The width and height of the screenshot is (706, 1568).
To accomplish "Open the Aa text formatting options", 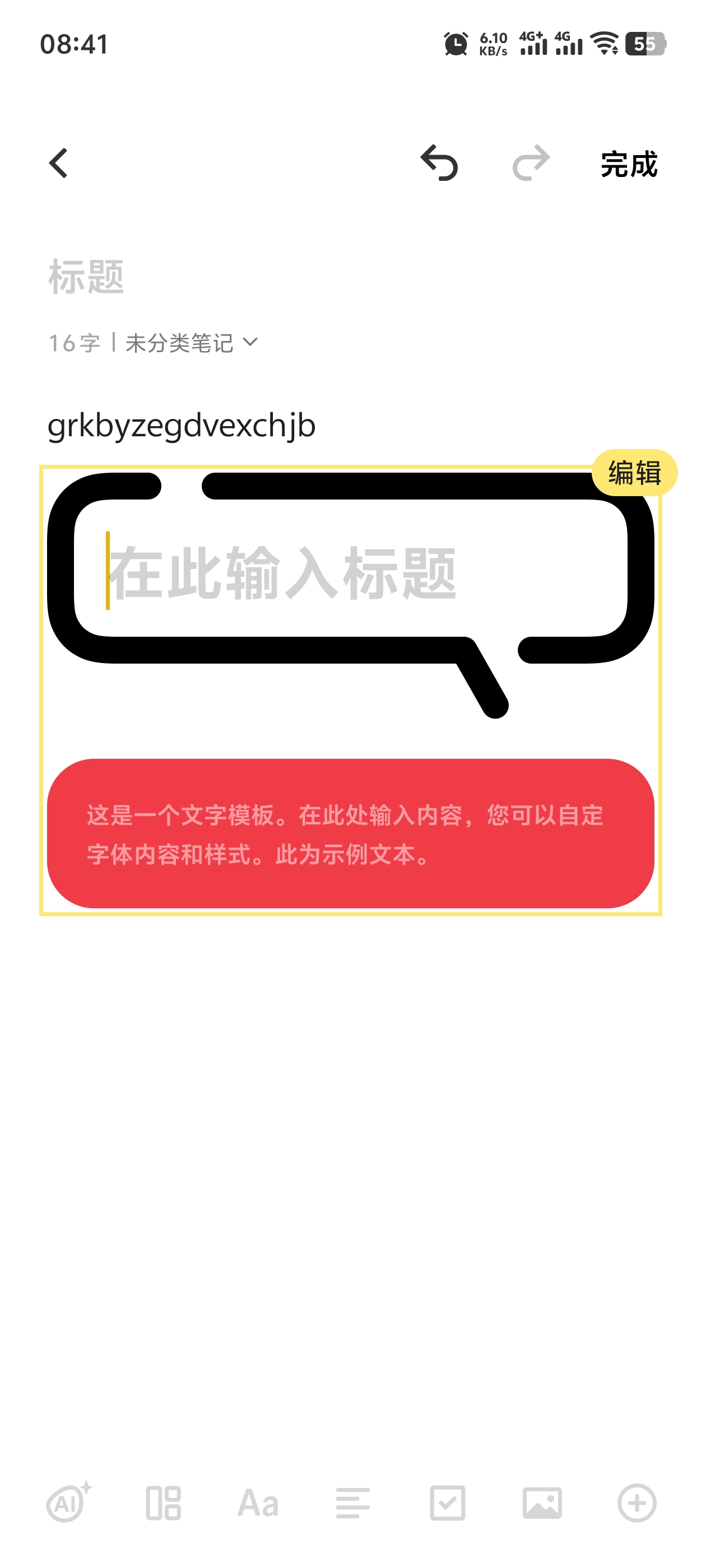I will [x=258, y=1504].
